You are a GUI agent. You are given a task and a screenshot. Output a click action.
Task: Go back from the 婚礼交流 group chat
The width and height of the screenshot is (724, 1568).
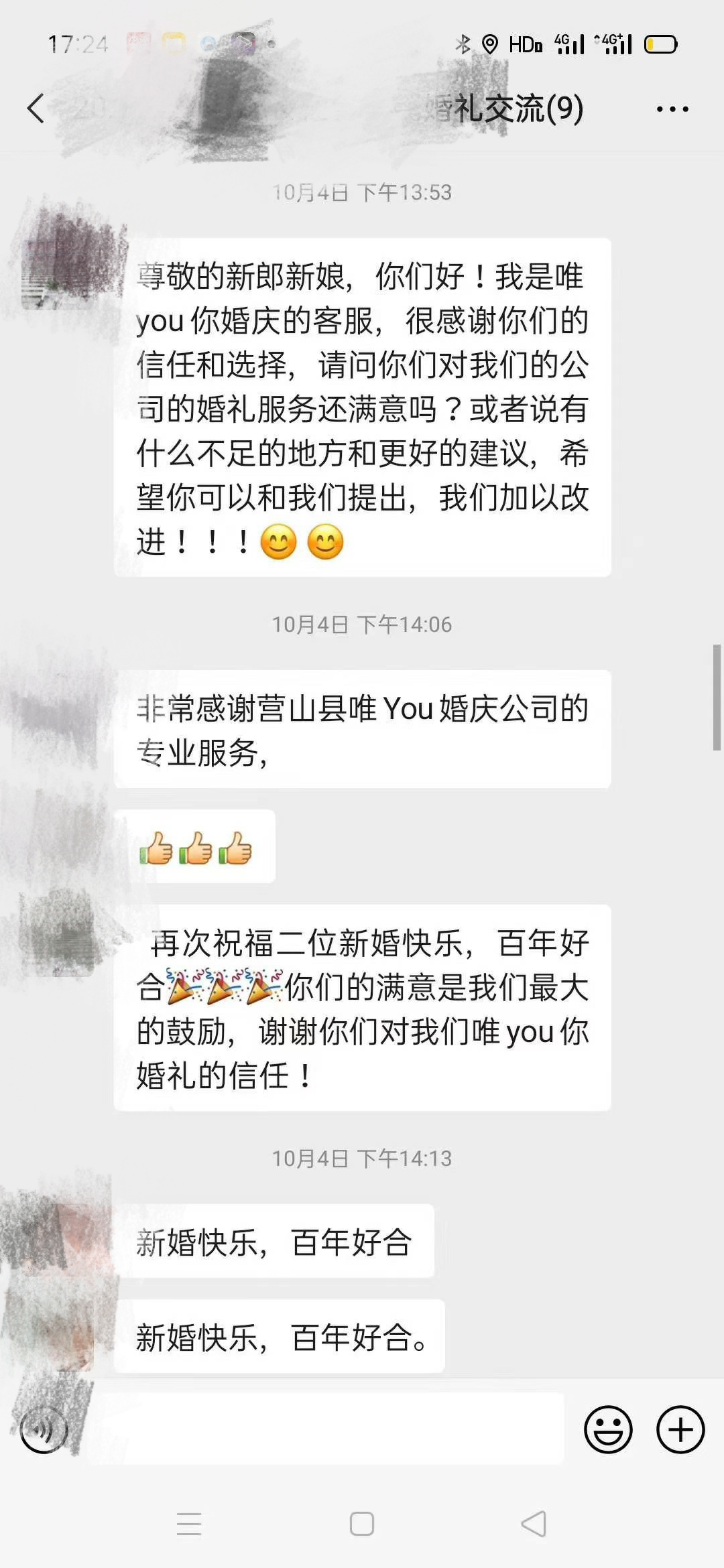pyautogui.click(x=36, y=109)
